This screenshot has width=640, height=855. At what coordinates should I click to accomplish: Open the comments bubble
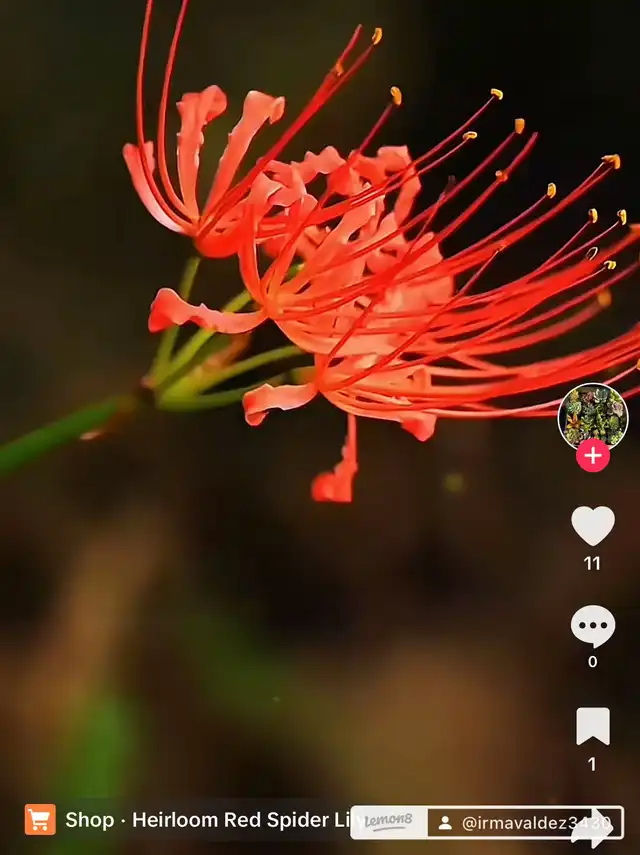592,627
